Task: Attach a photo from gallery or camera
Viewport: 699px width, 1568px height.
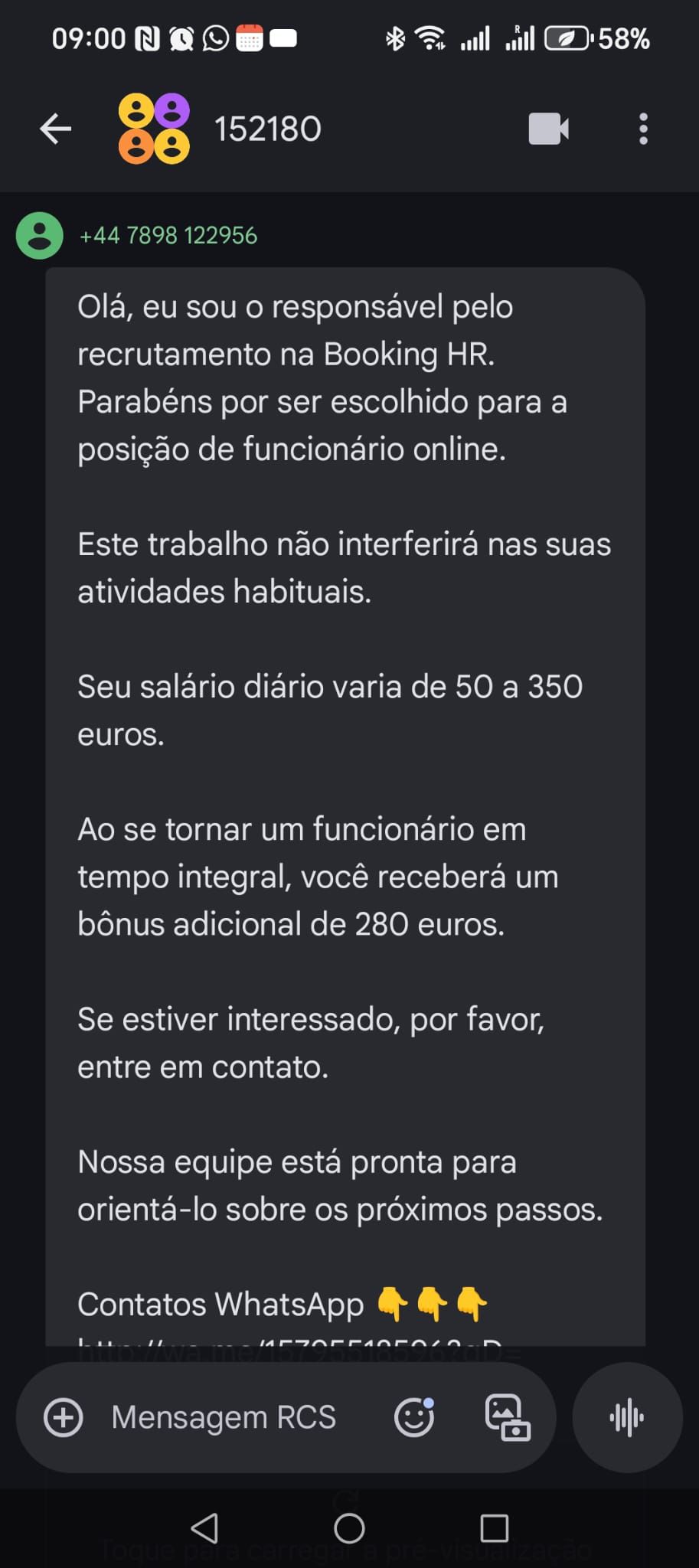Action: point(508,1417)
